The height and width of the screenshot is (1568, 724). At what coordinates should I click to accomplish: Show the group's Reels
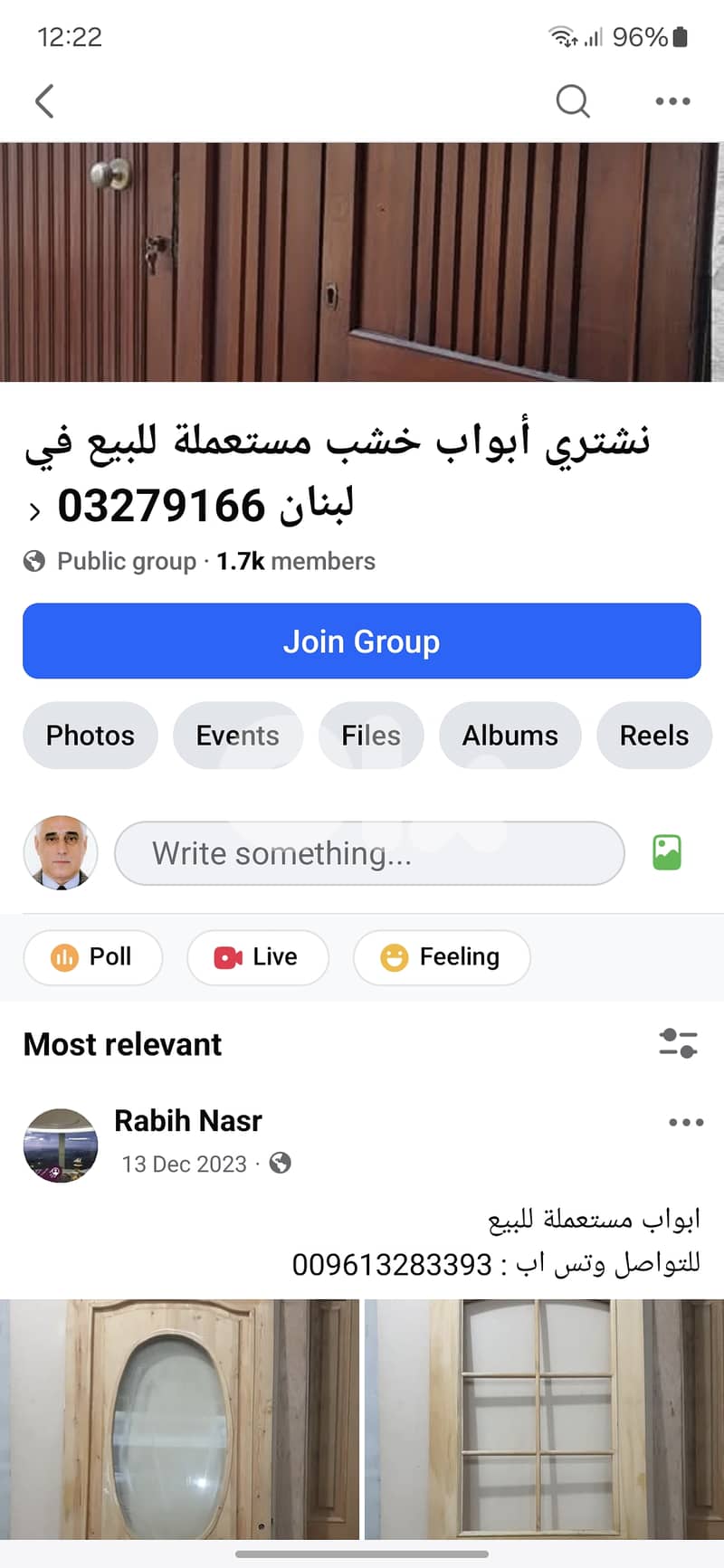653,736
